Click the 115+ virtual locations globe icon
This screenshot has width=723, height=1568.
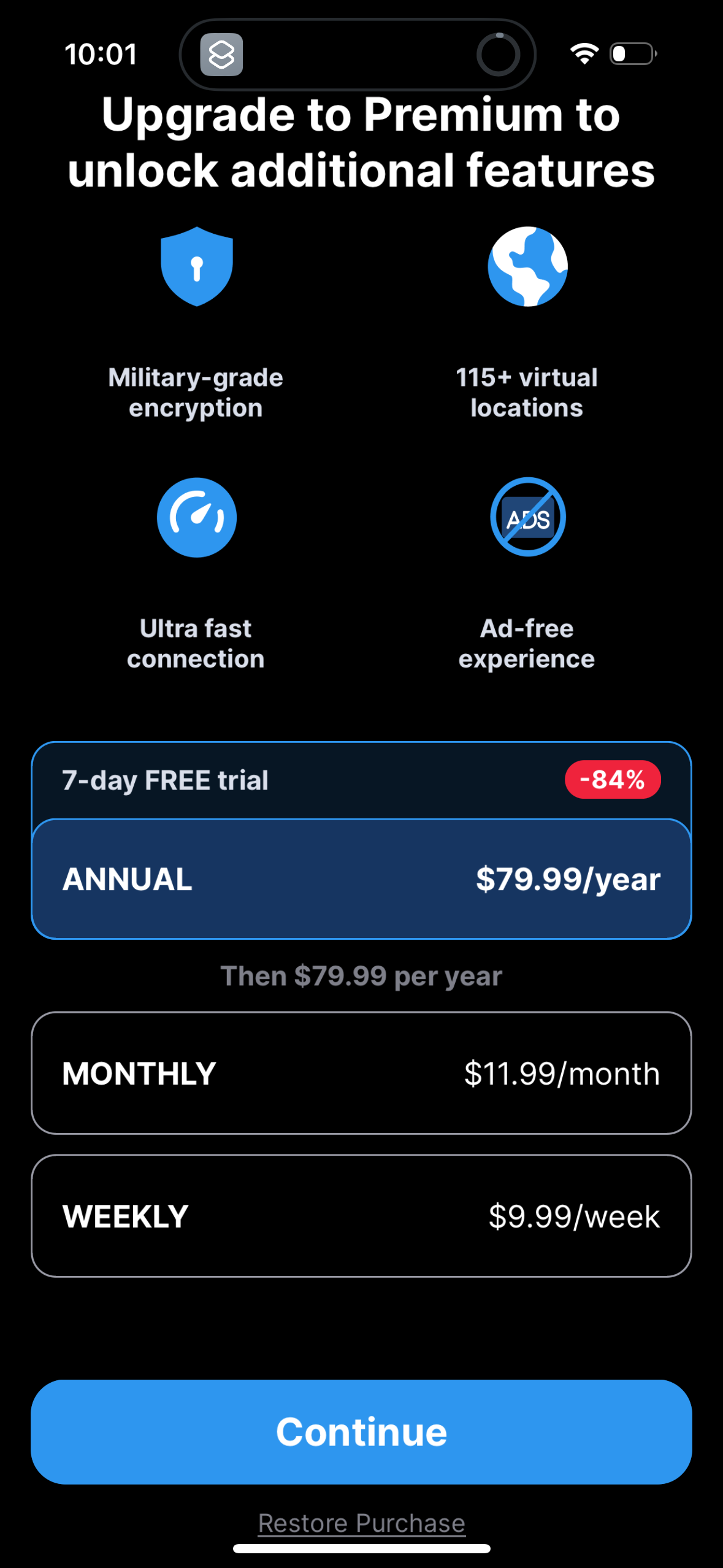coord(527,266)
